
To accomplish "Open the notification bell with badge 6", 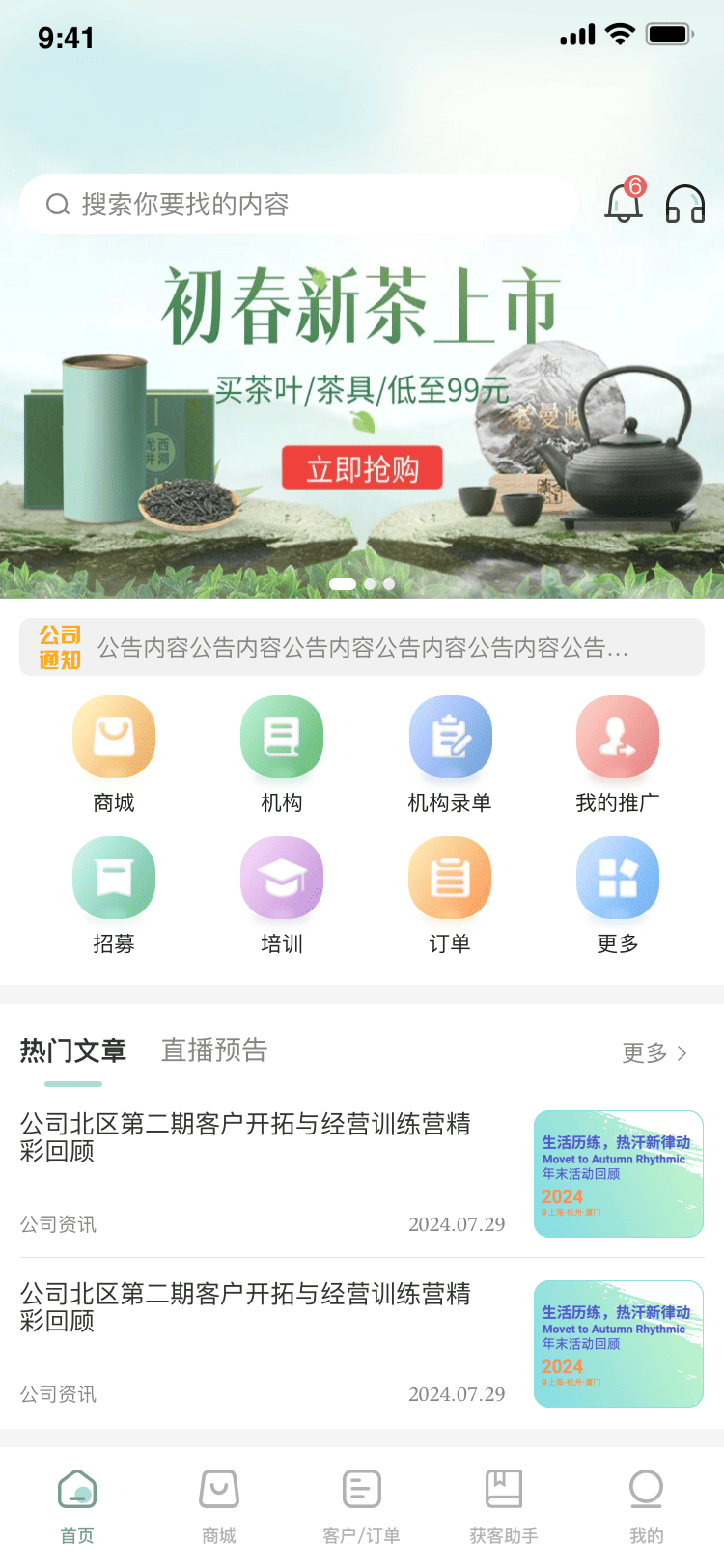I will point(623,205).
